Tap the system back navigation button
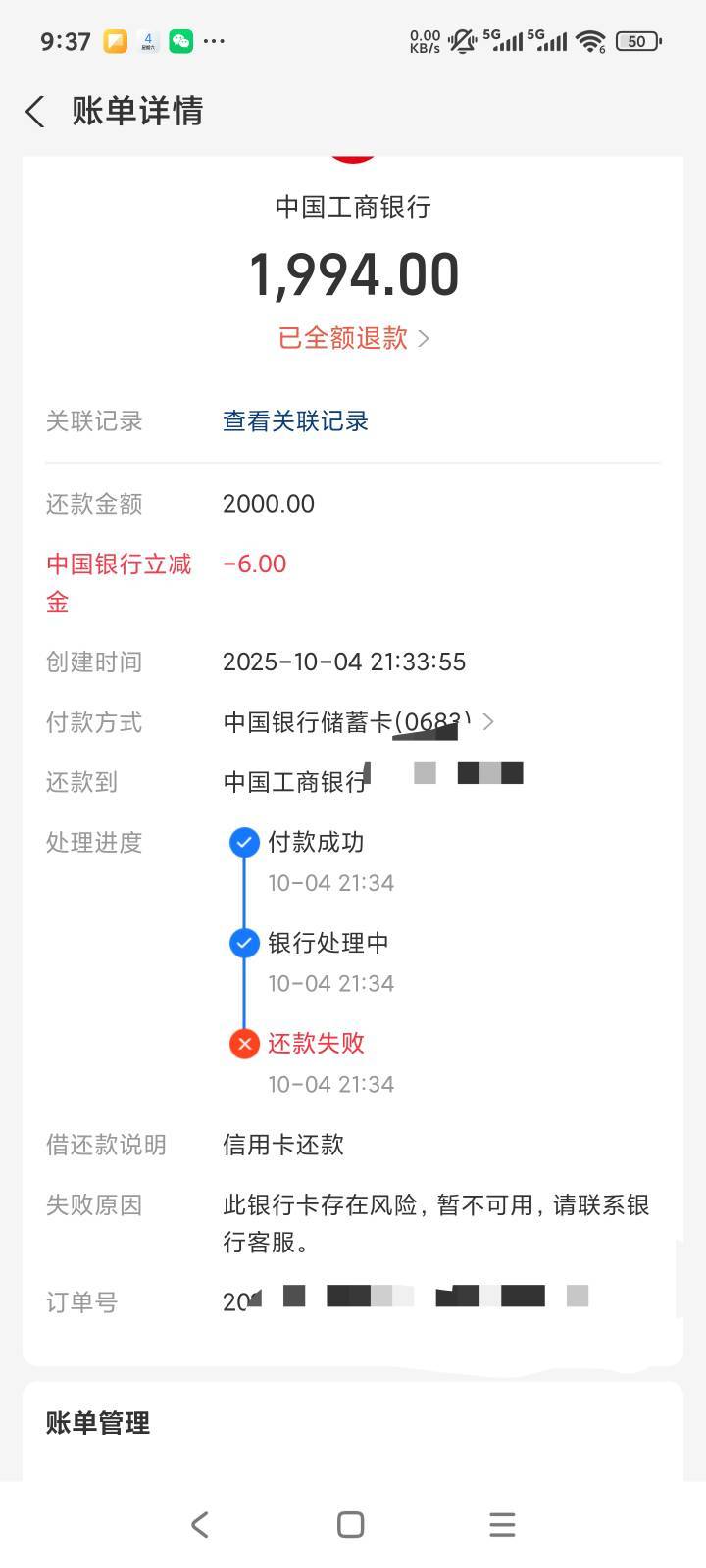Screen dimensions: 706x1568 tap(200, 1524)
